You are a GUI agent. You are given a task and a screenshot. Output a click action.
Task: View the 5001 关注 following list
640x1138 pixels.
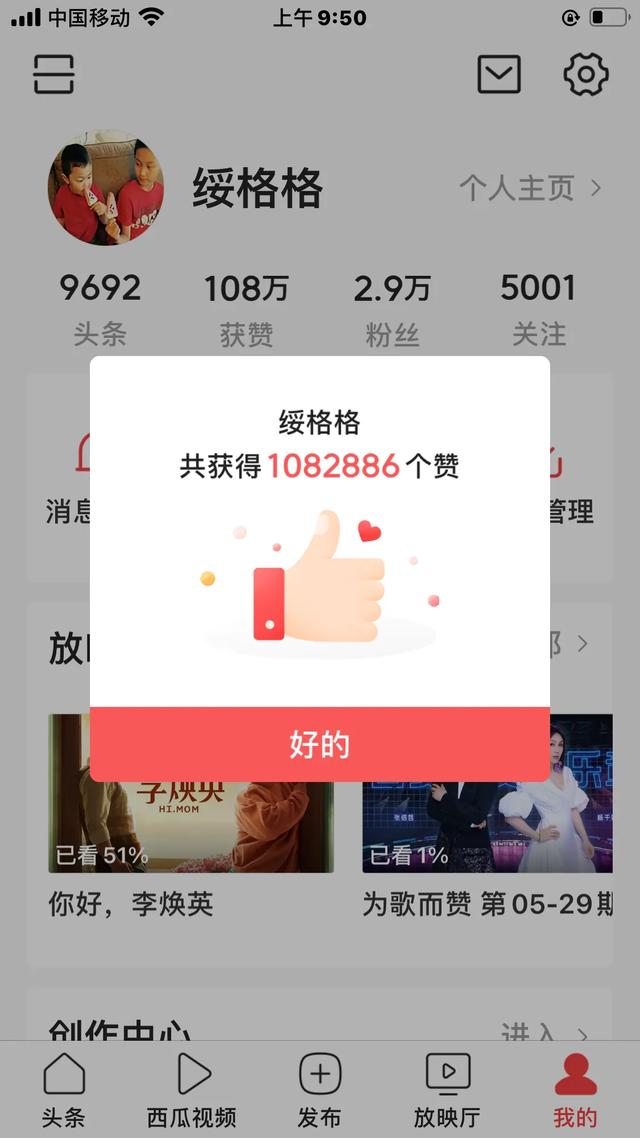539,308
